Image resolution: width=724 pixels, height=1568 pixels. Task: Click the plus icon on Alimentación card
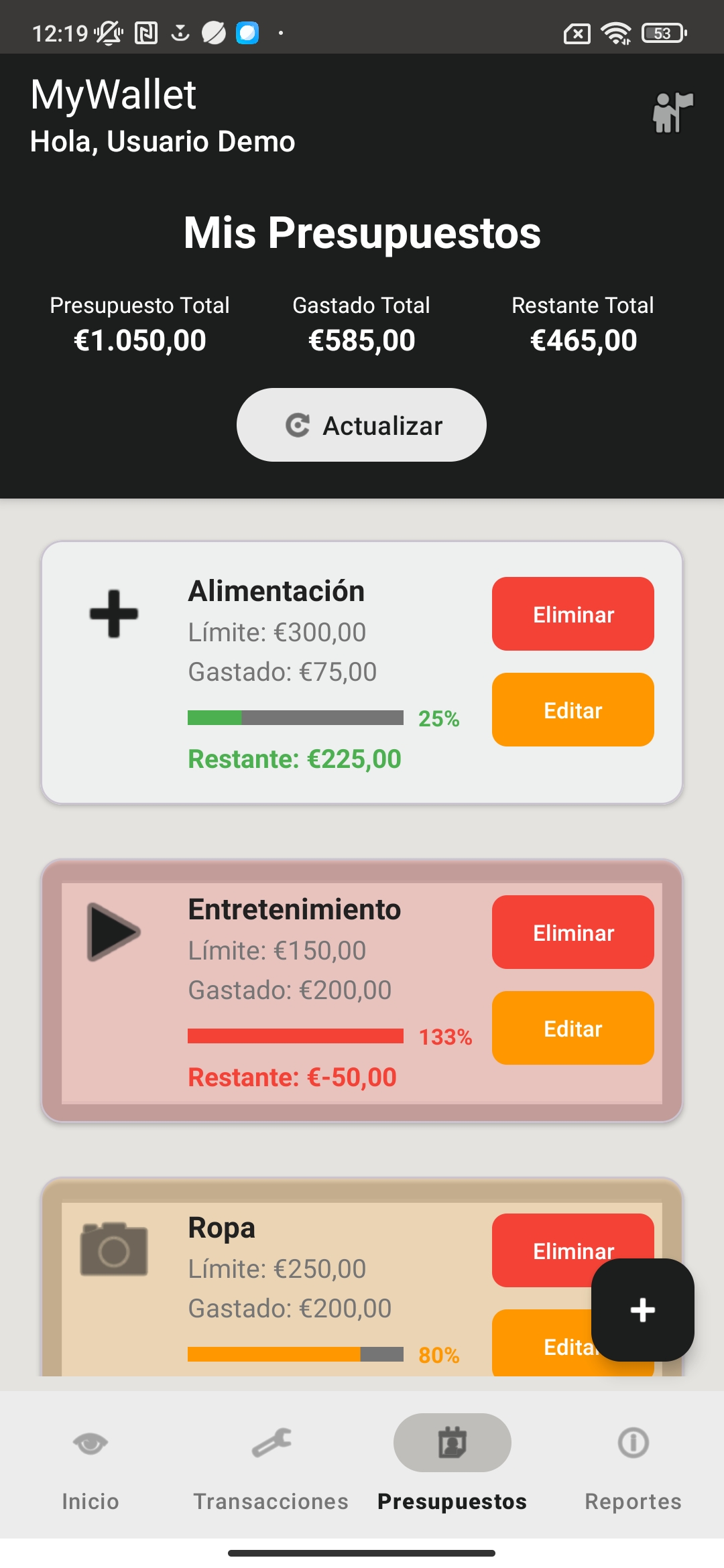click(113, 614)
